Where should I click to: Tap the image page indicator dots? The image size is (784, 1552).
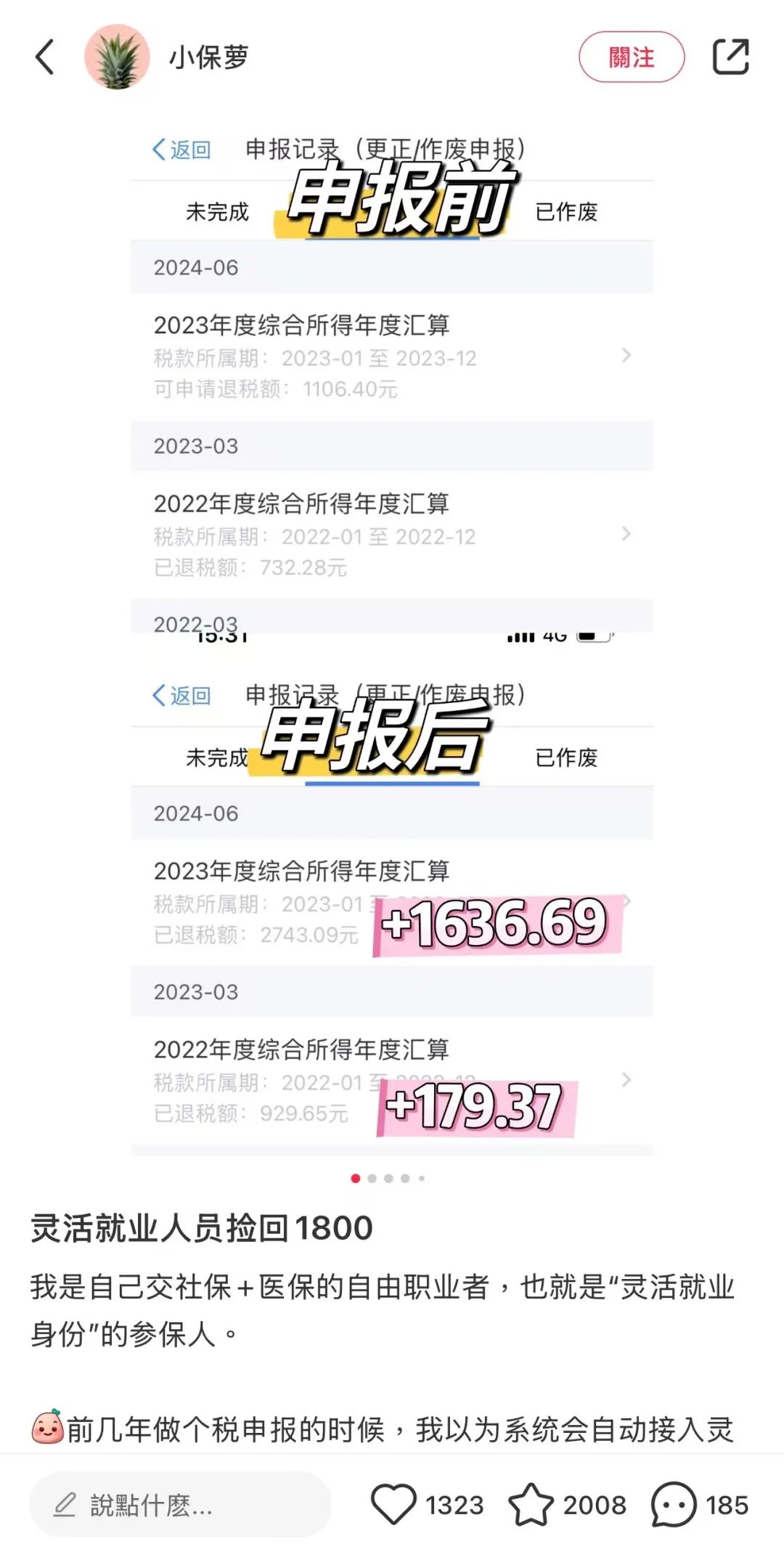click(x=388, y=1178)
